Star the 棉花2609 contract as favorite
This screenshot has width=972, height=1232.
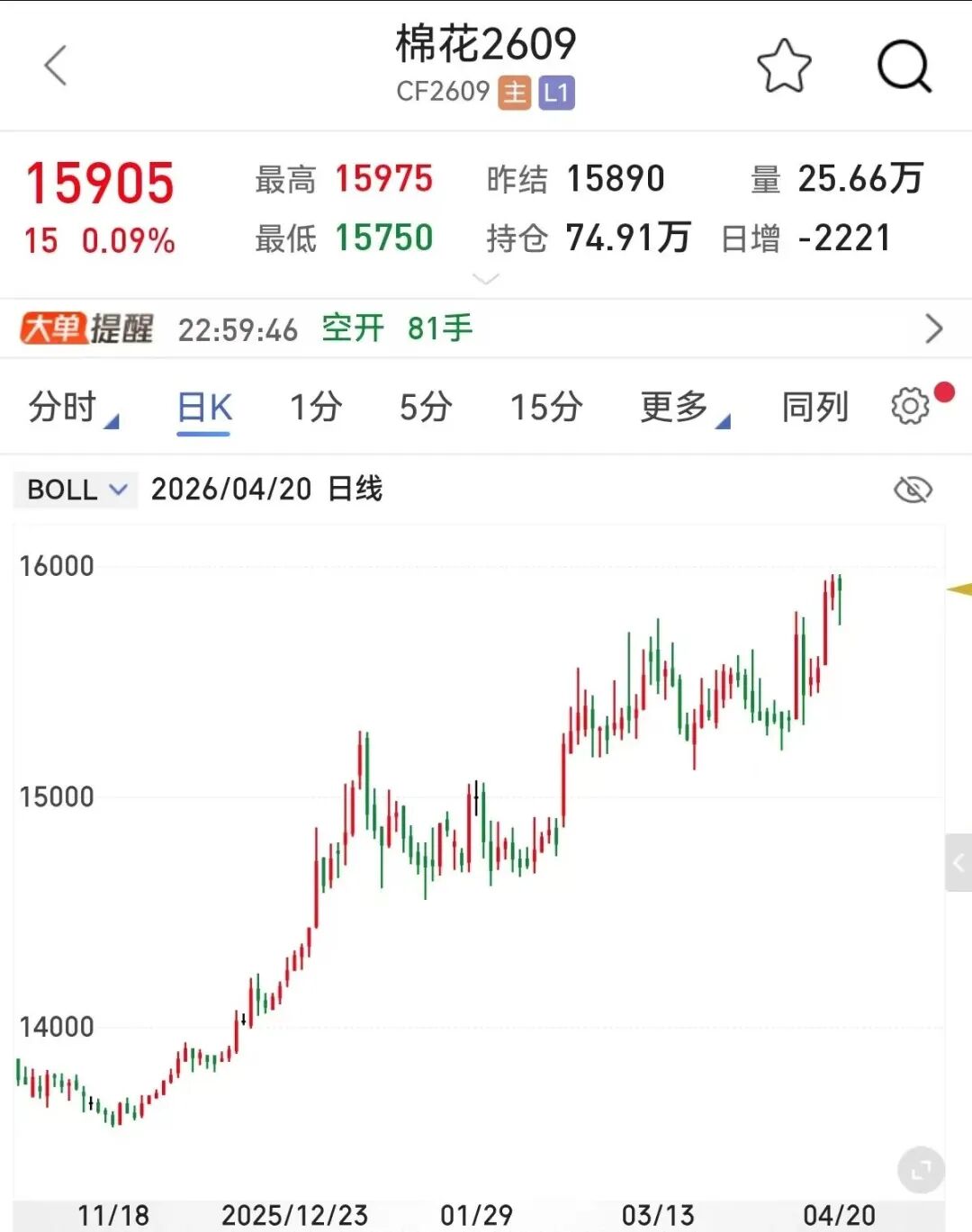(785, 65)
